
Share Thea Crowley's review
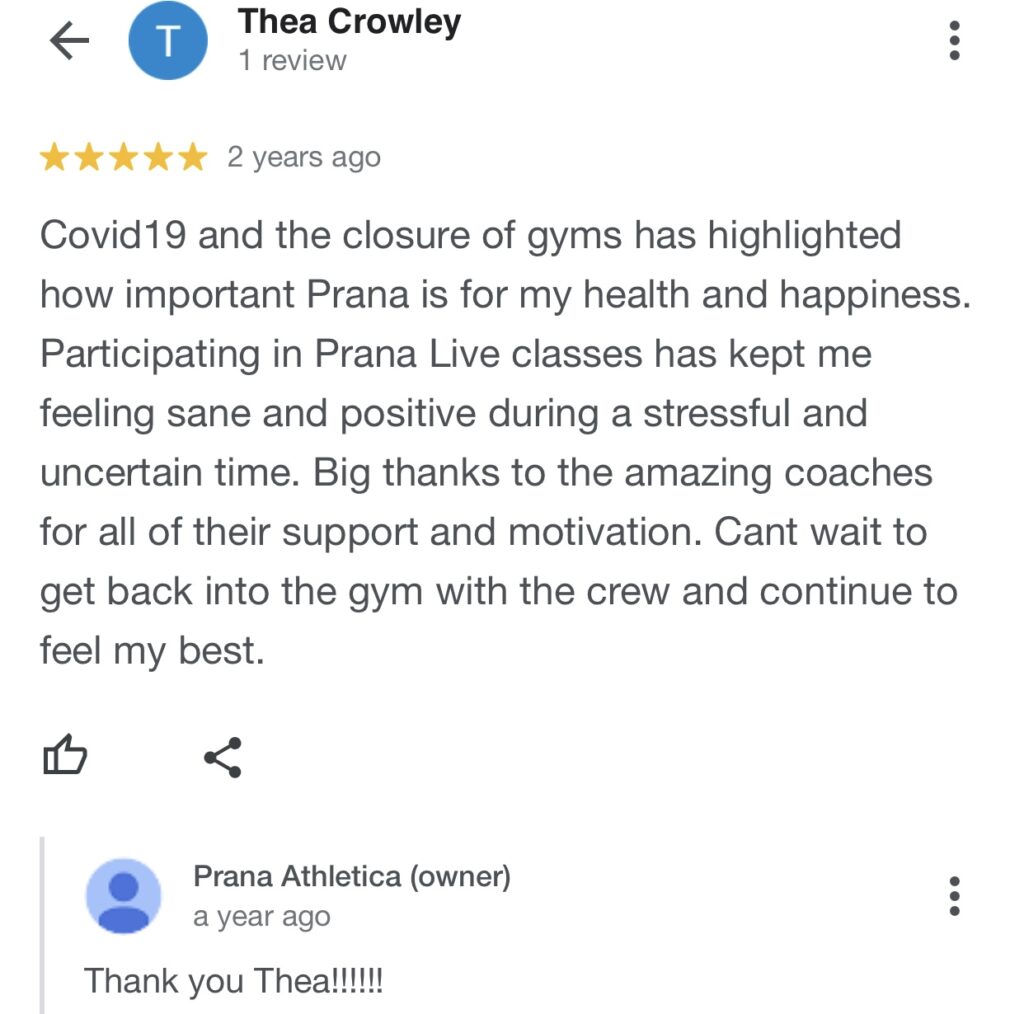223,757
